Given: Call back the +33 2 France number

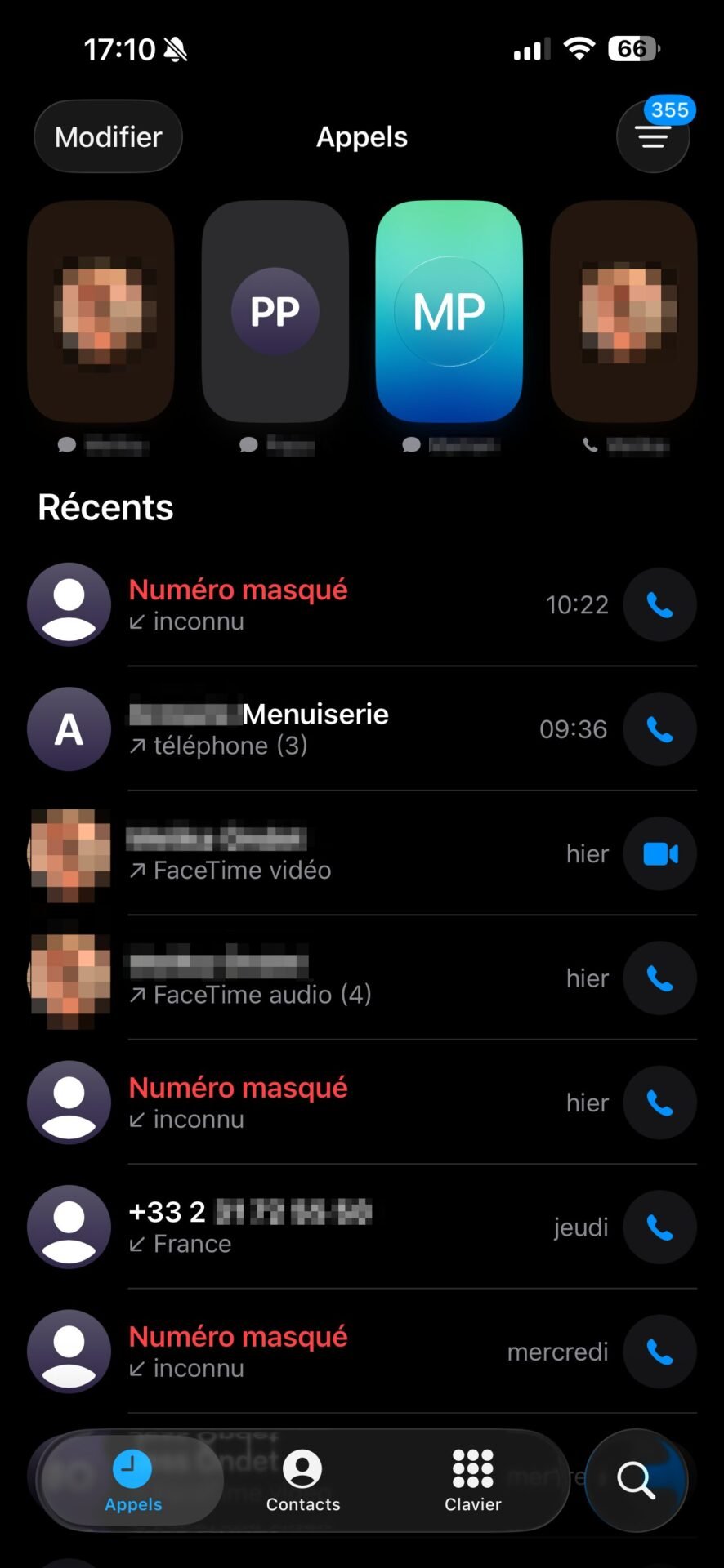Looking at the screenshot, I should pos(659,1227).
